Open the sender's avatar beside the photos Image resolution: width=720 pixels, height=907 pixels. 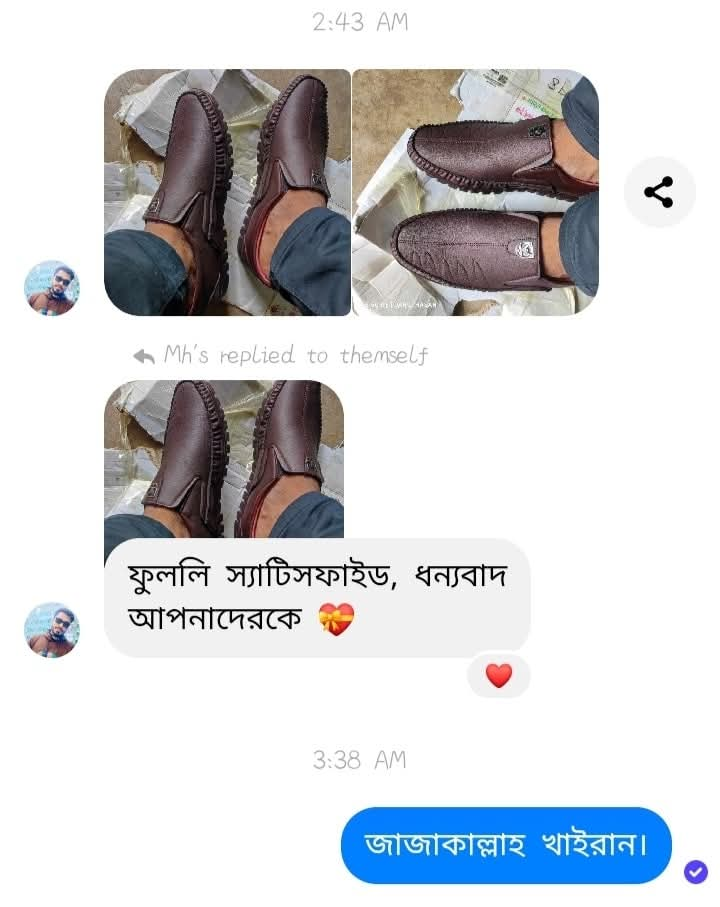52,288
